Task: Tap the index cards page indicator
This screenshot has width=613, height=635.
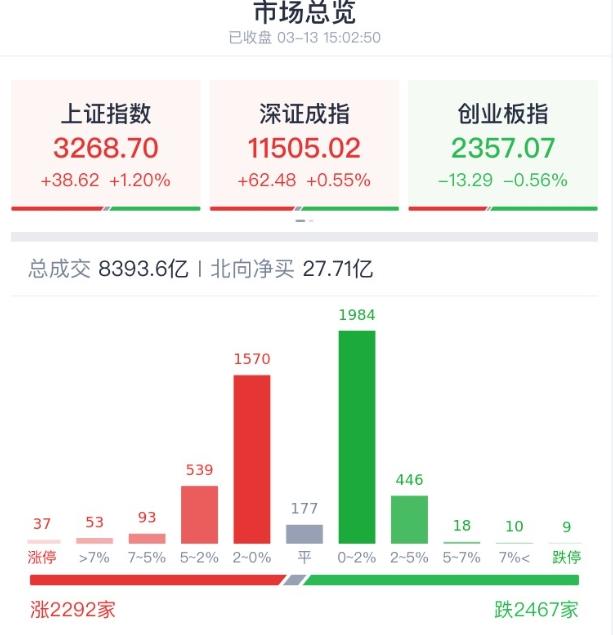Action: 305,220
